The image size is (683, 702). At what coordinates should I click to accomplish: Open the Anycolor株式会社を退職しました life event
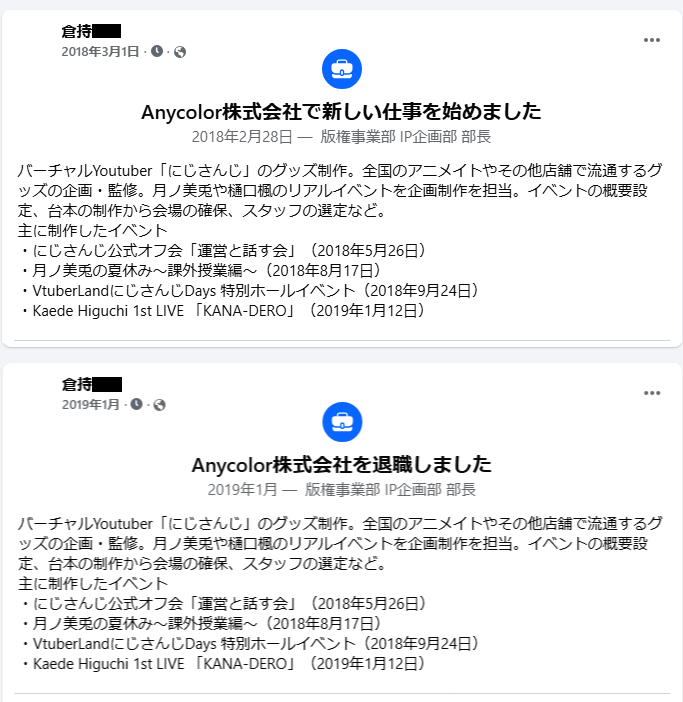click(341, 464)
